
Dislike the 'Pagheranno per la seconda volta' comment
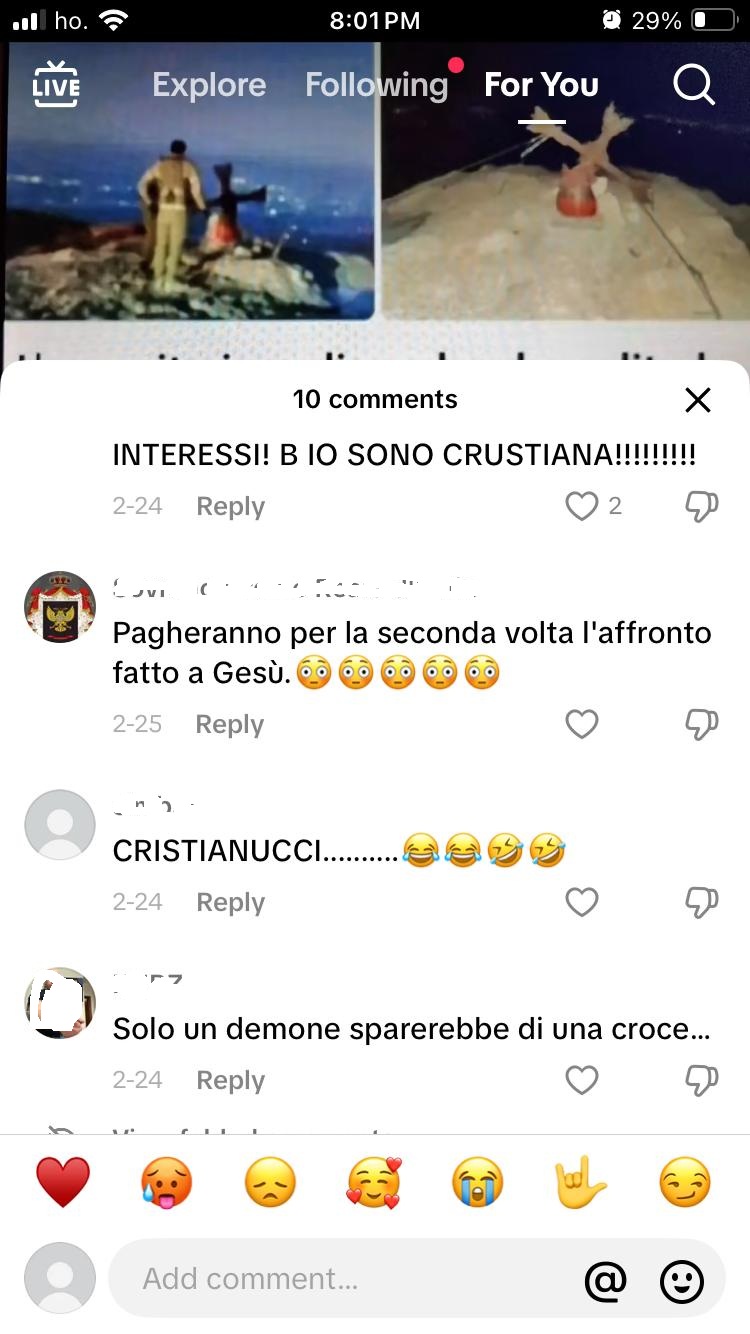[x=701, y=724]
